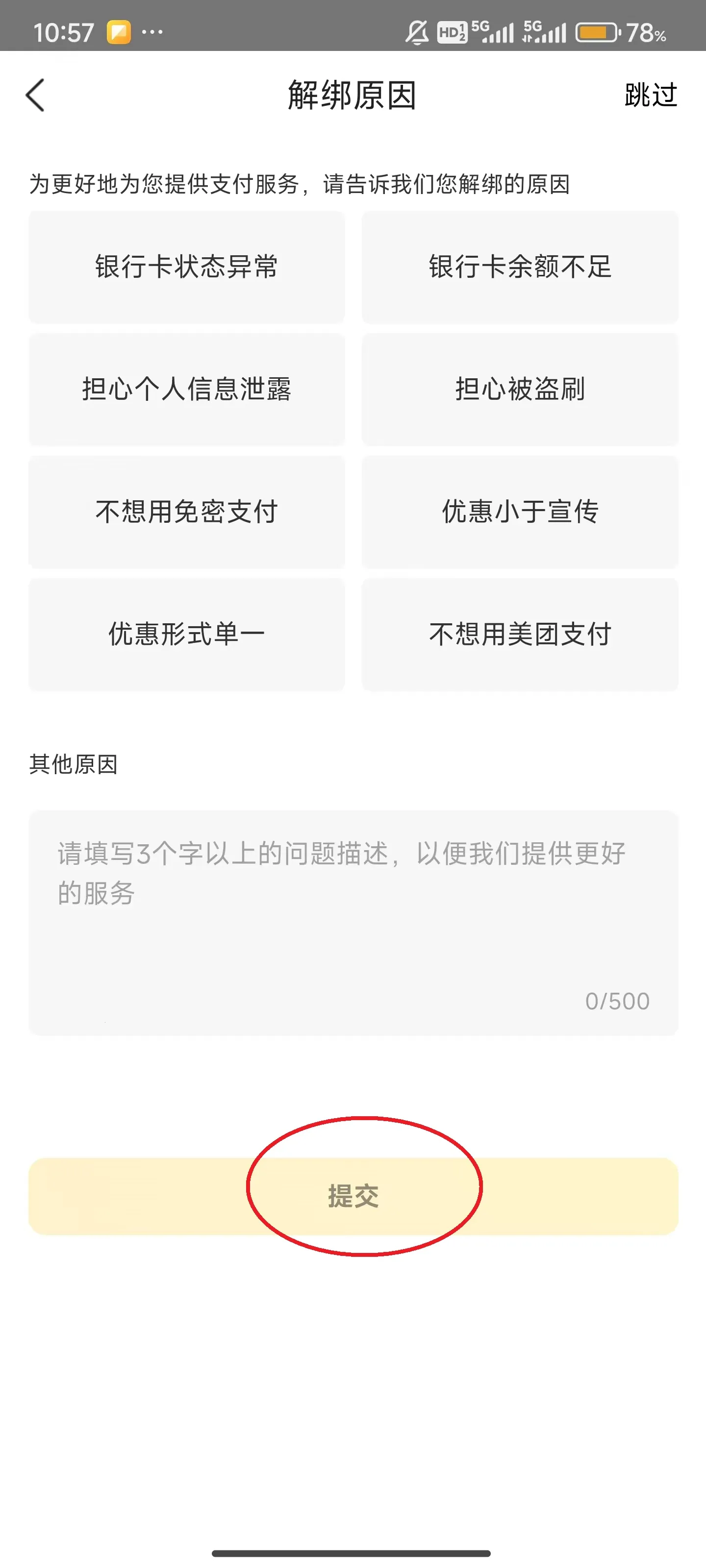Click the ellipsis icon in the status bar
The image size is (706, 1568).
(153, 32)
